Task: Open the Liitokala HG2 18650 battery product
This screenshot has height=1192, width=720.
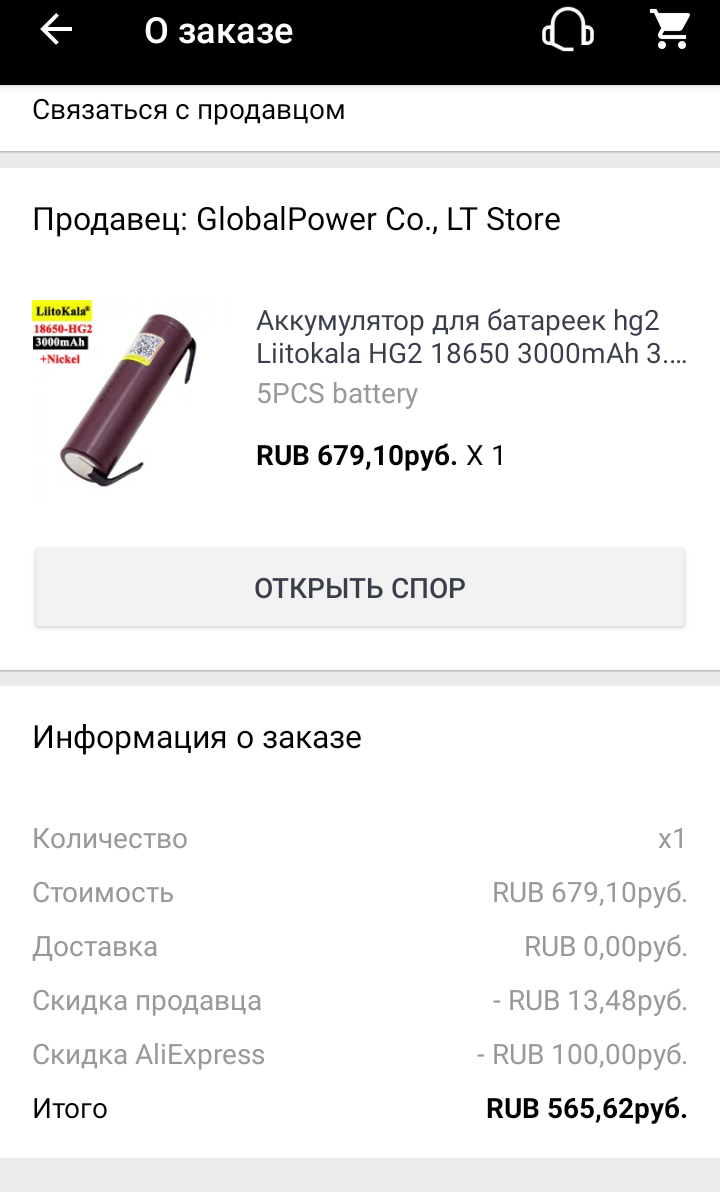Action: 471,338
